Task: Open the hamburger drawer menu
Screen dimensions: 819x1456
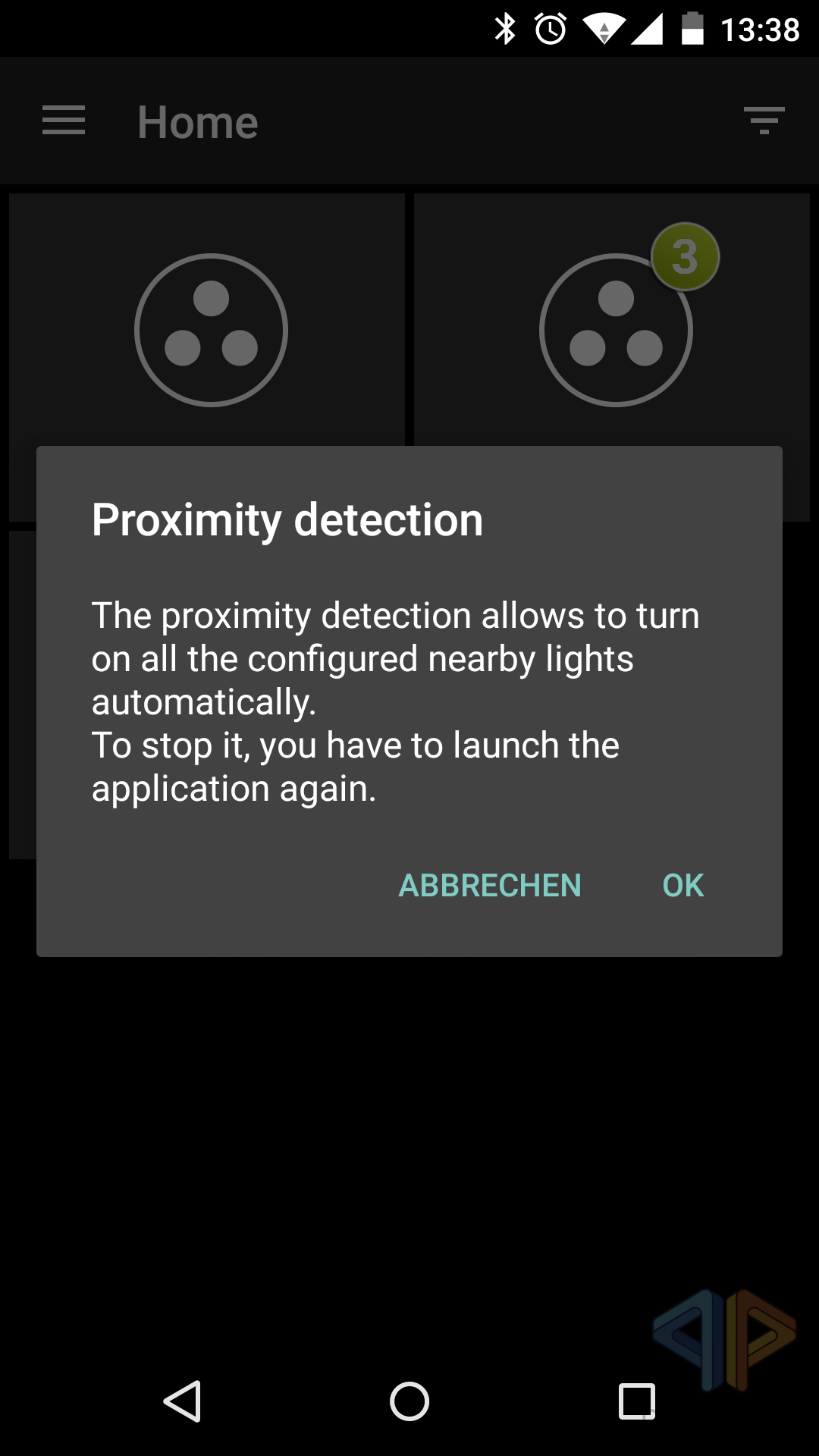Action: coord(64,121)
